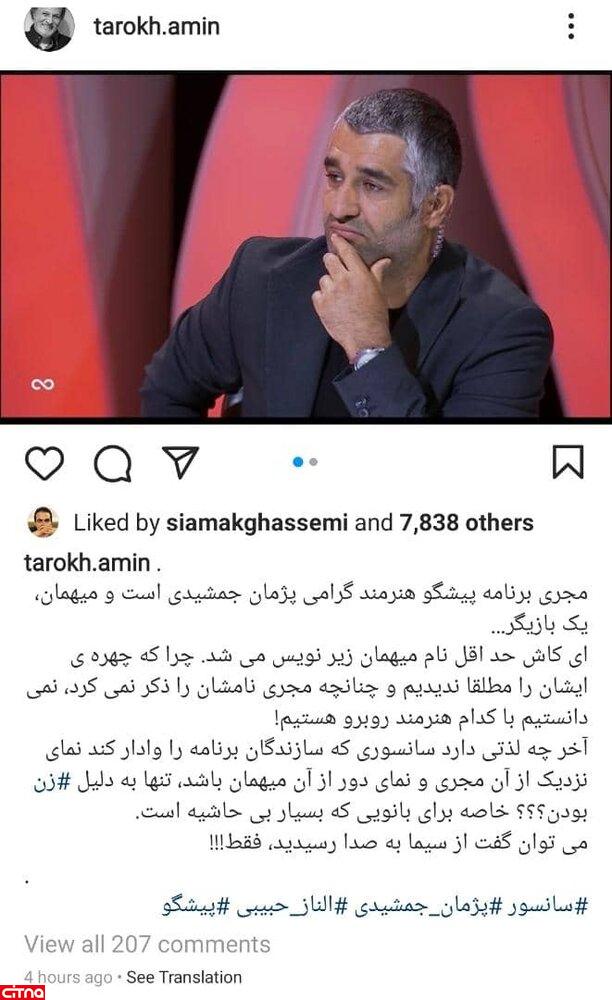Open tarokh.amin profile from the header
Screen dimensions: 612x1000
coord(156,26)
